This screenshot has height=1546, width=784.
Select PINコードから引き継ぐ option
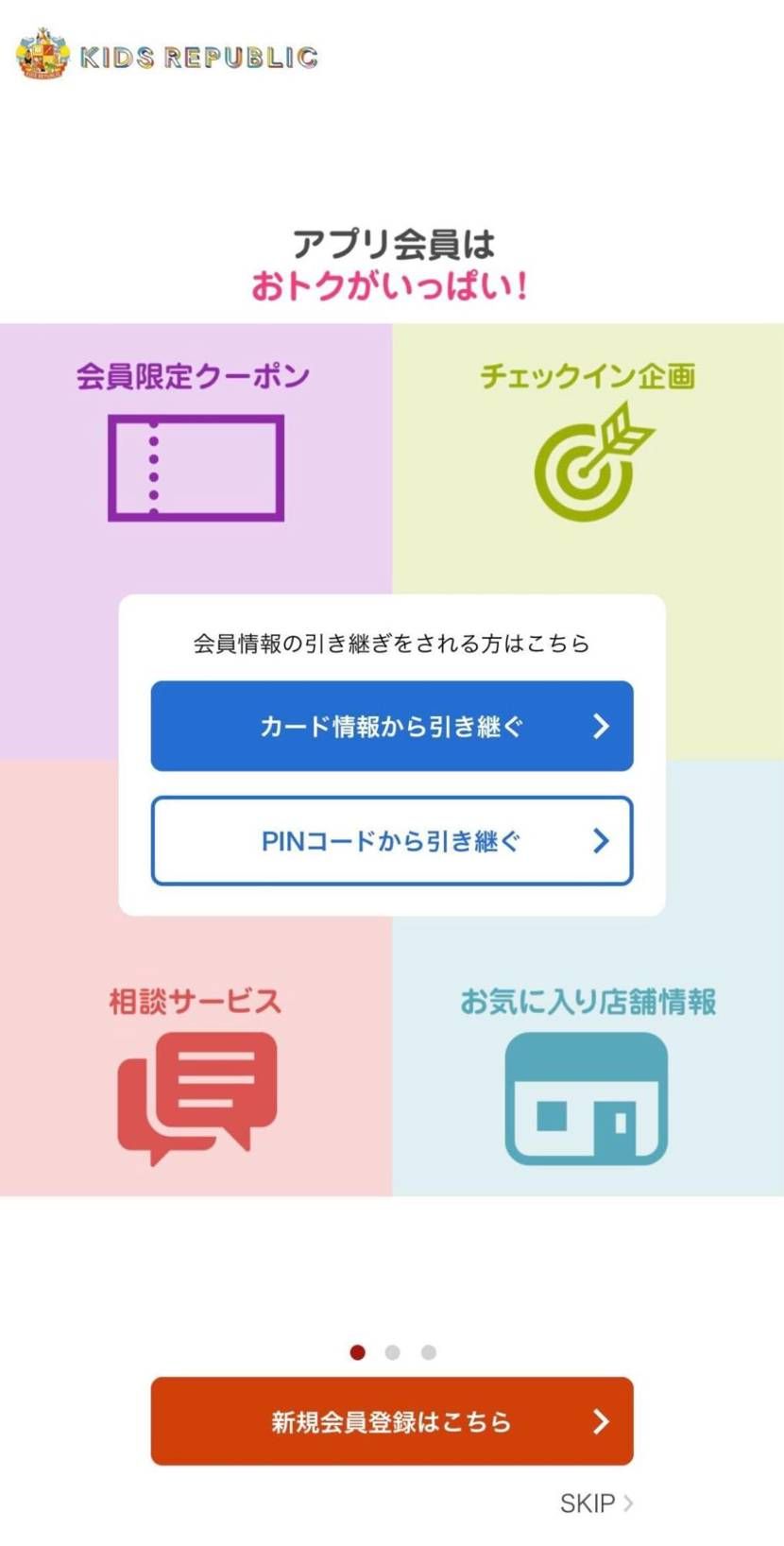tap(392, 841)
